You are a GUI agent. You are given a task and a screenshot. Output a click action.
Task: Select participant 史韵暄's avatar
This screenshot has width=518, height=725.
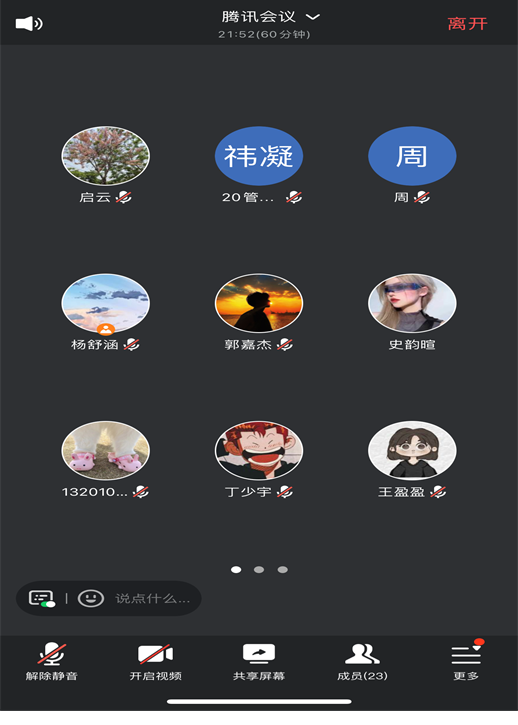[x=412, y=303]
